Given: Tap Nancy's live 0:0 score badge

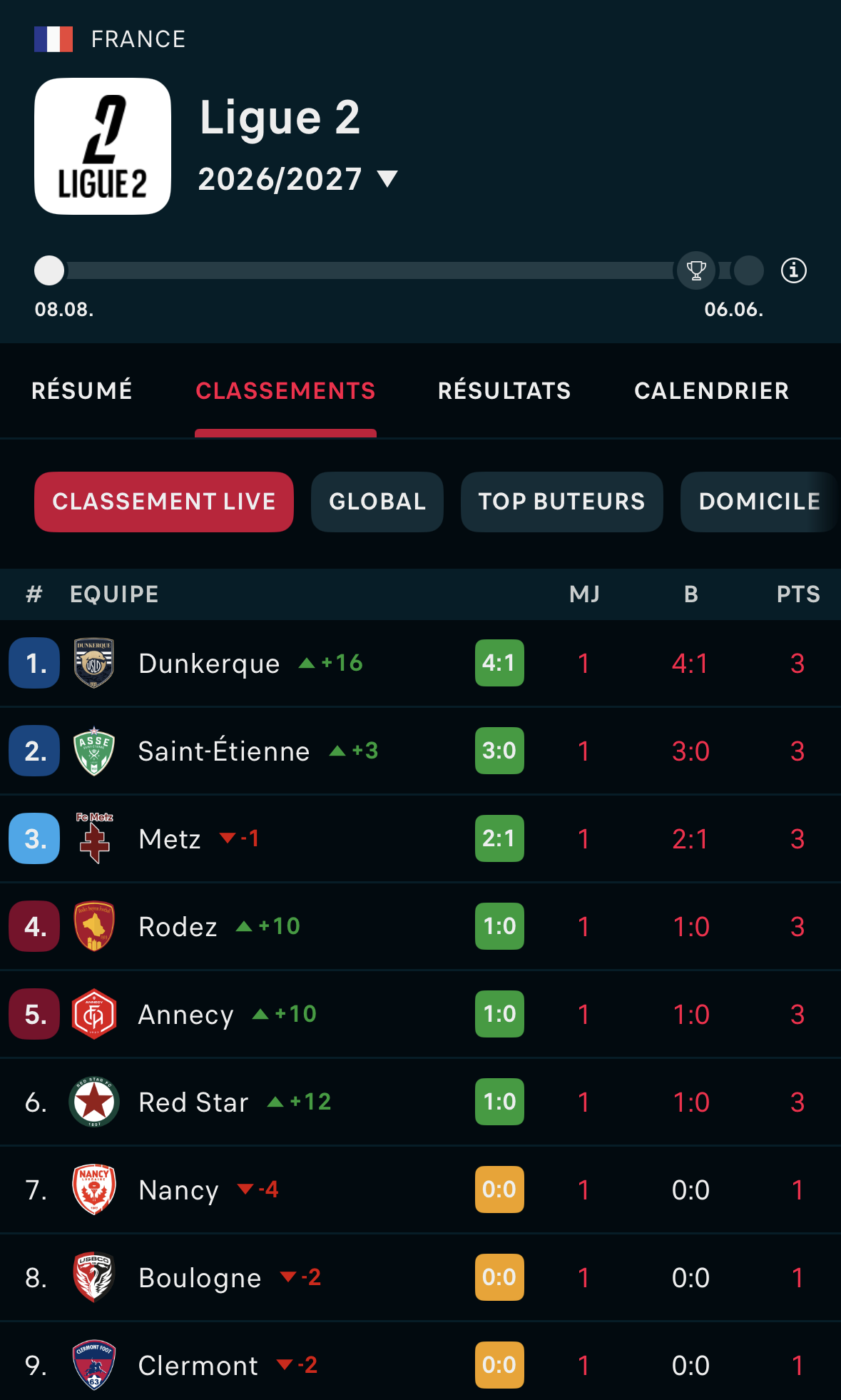Looking at the screenshot, I should tap(499, 1190).
